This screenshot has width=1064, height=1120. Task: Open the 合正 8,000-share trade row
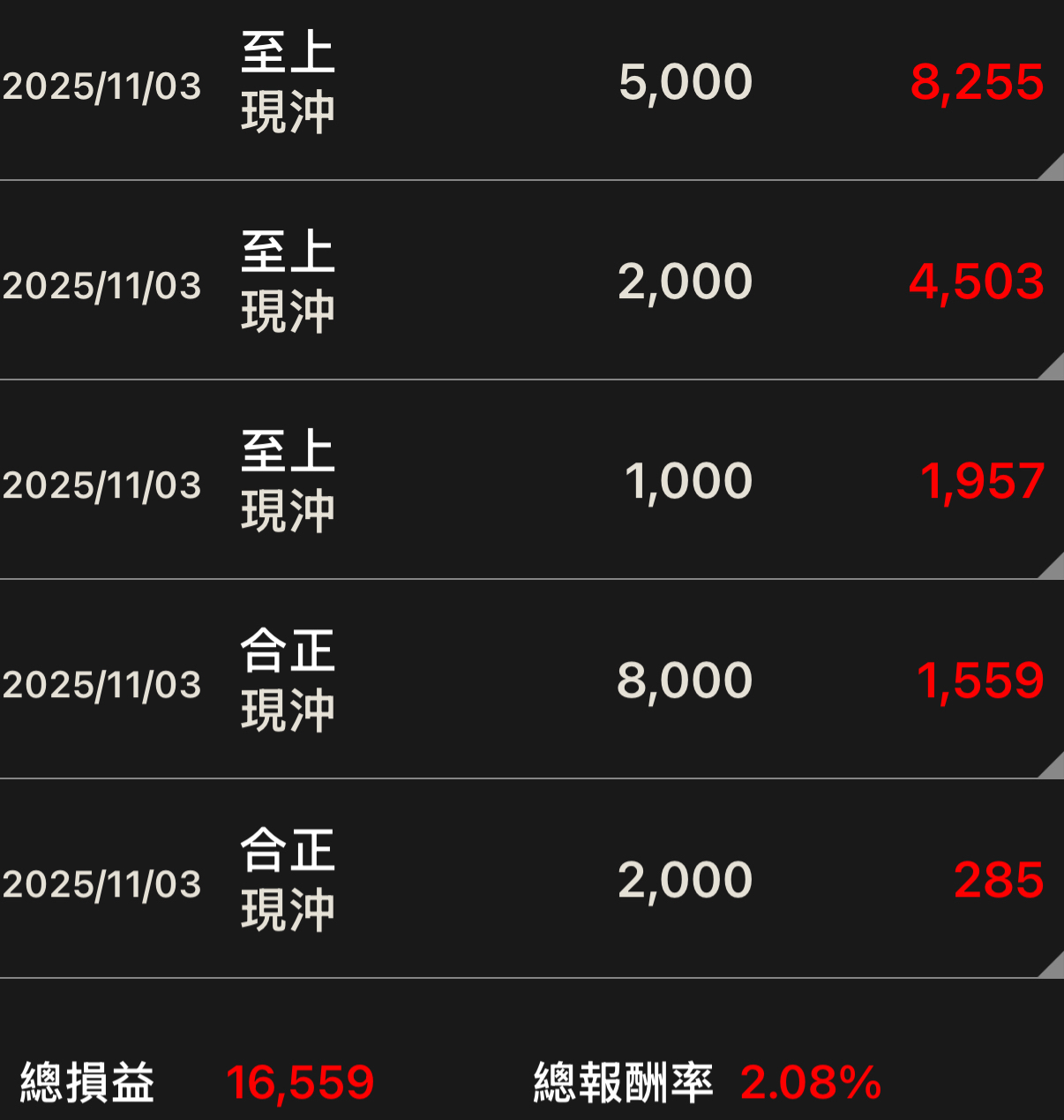[x=529, y=681]
